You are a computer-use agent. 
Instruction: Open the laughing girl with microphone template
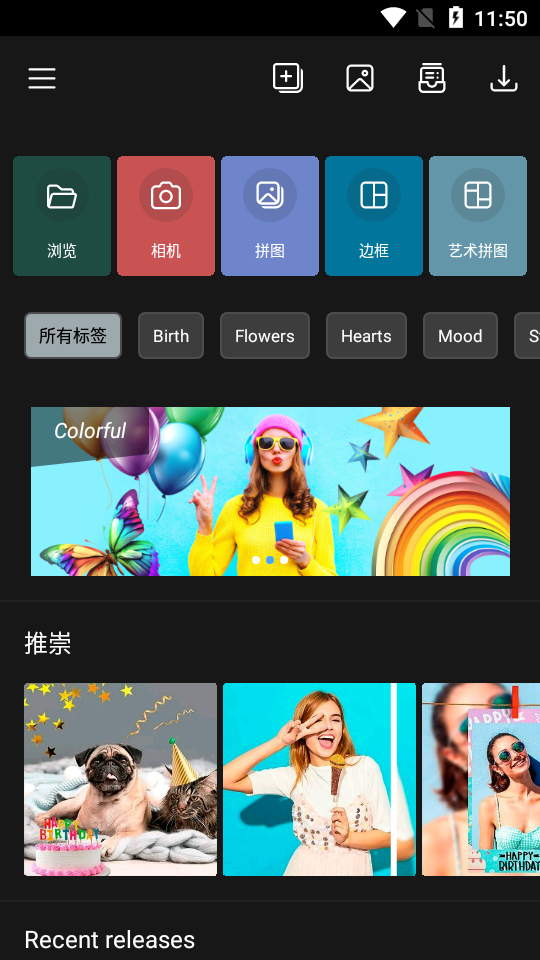(320, 779)
